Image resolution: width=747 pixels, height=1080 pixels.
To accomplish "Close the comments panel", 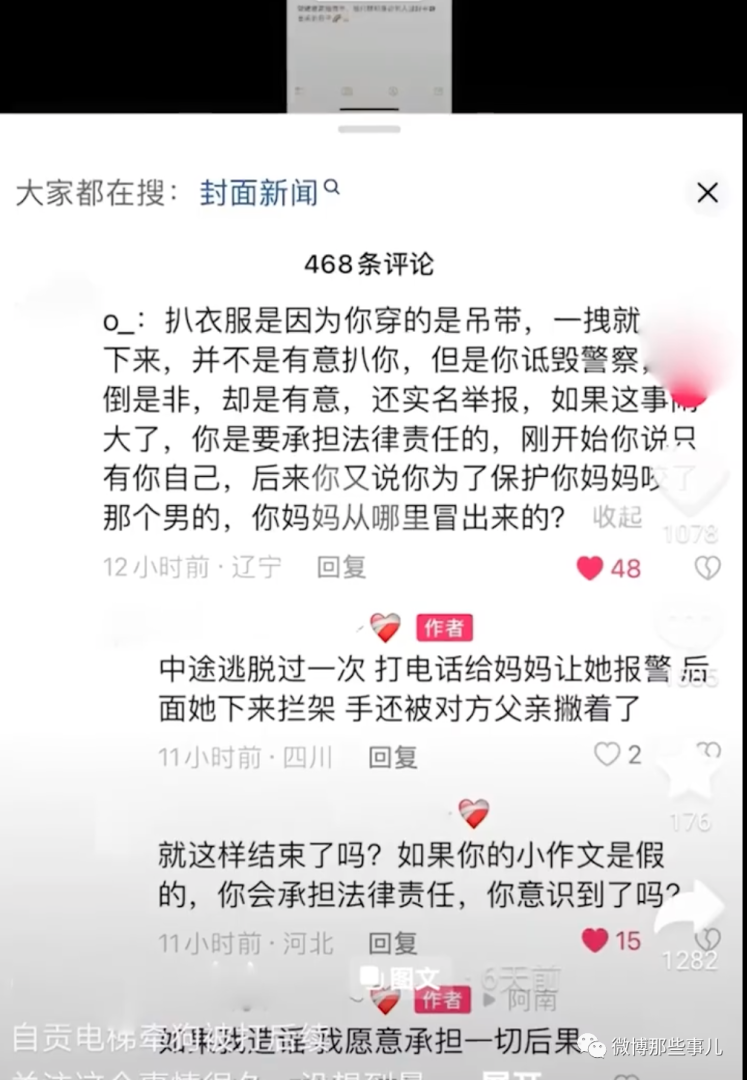I will (707, 193).
